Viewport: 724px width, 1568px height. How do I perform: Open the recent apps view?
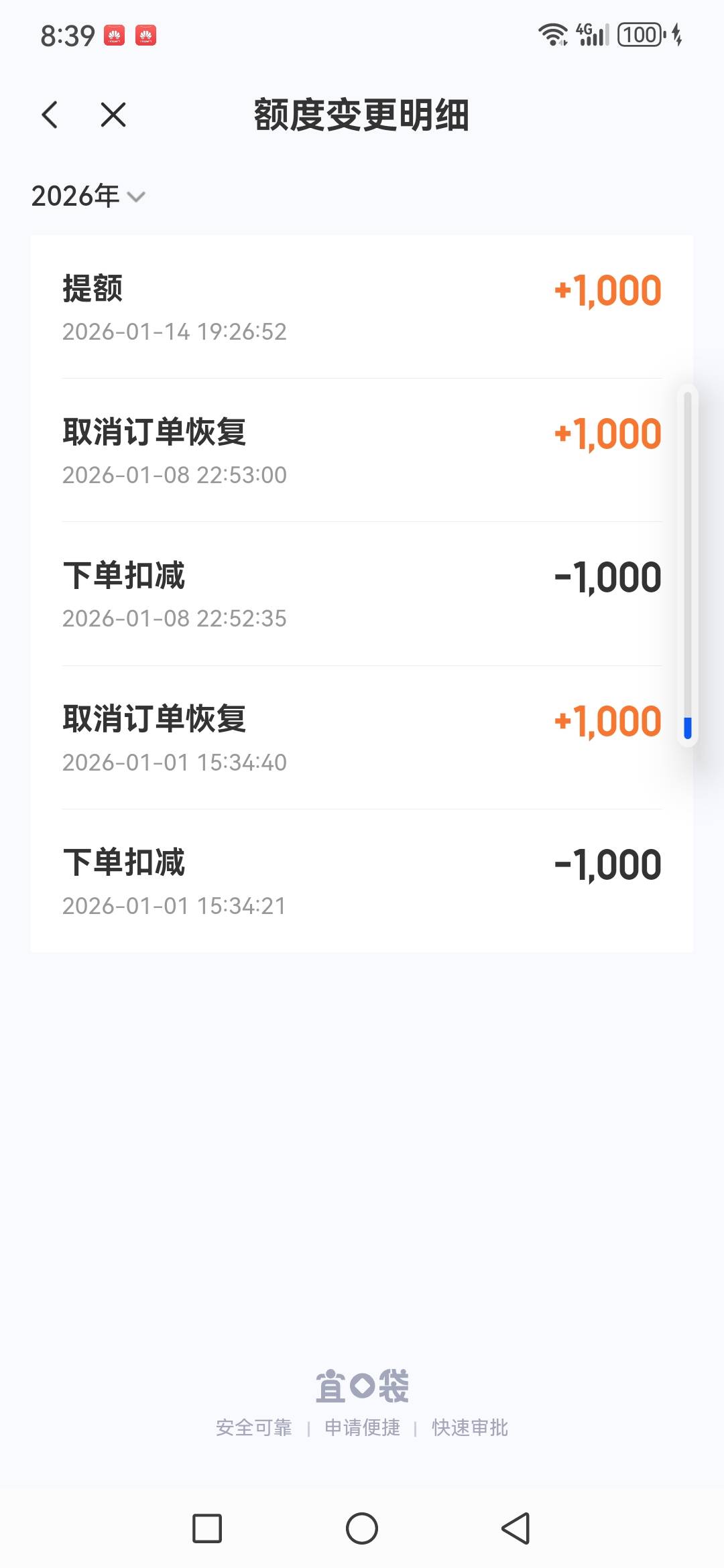click(x=207, y=1528)
